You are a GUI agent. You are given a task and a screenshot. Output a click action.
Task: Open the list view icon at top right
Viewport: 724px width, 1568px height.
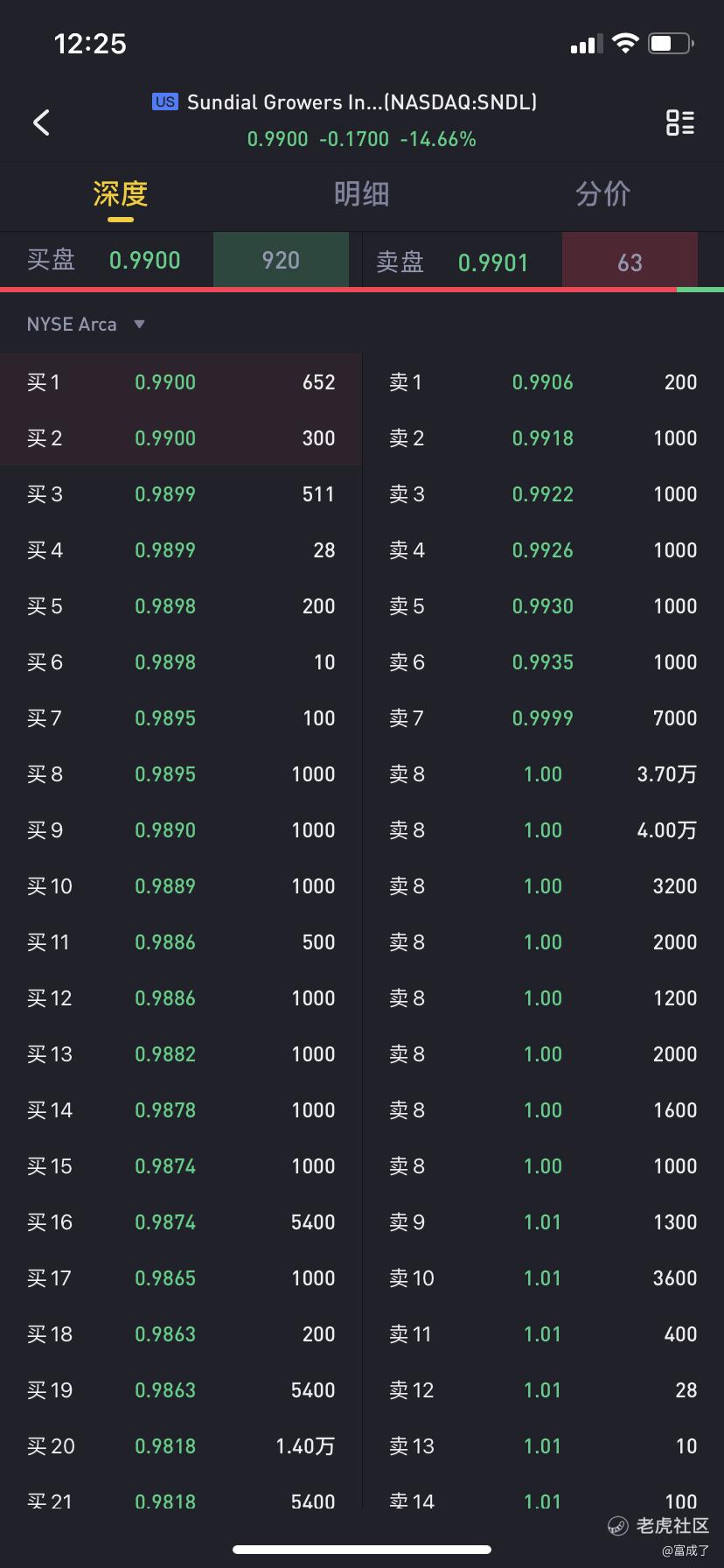679,122
